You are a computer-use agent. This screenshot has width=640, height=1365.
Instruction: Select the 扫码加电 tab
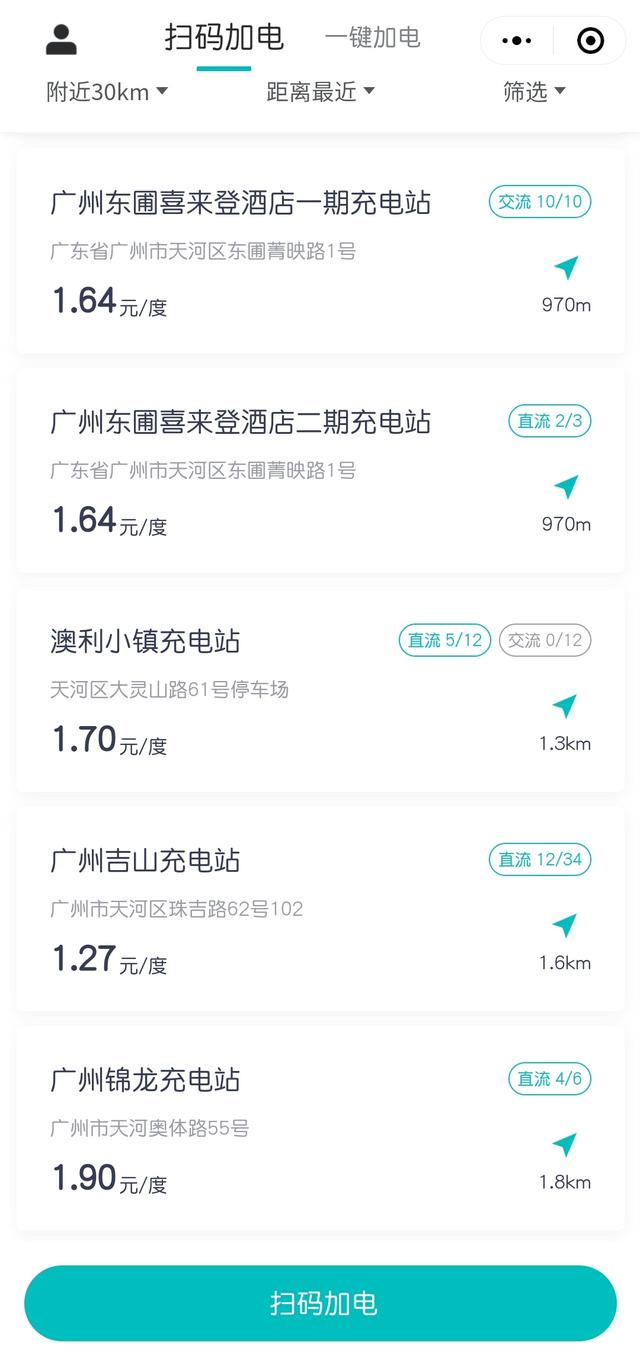click(224, 38)
